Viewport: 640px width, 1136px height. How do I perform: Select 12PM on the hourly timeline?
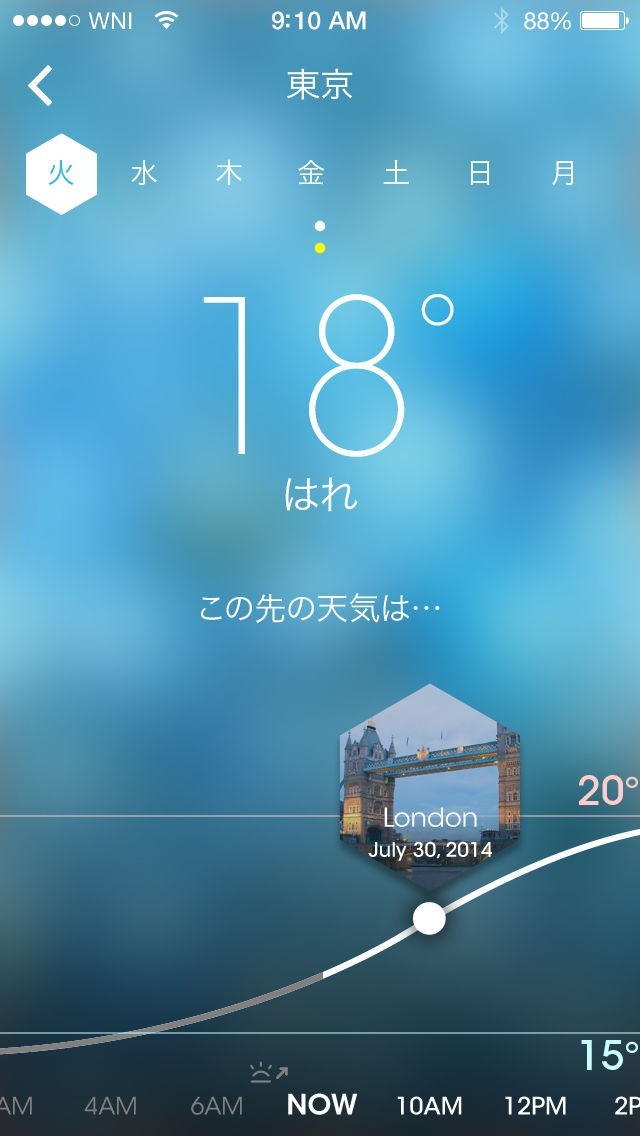click(535, 1106)
